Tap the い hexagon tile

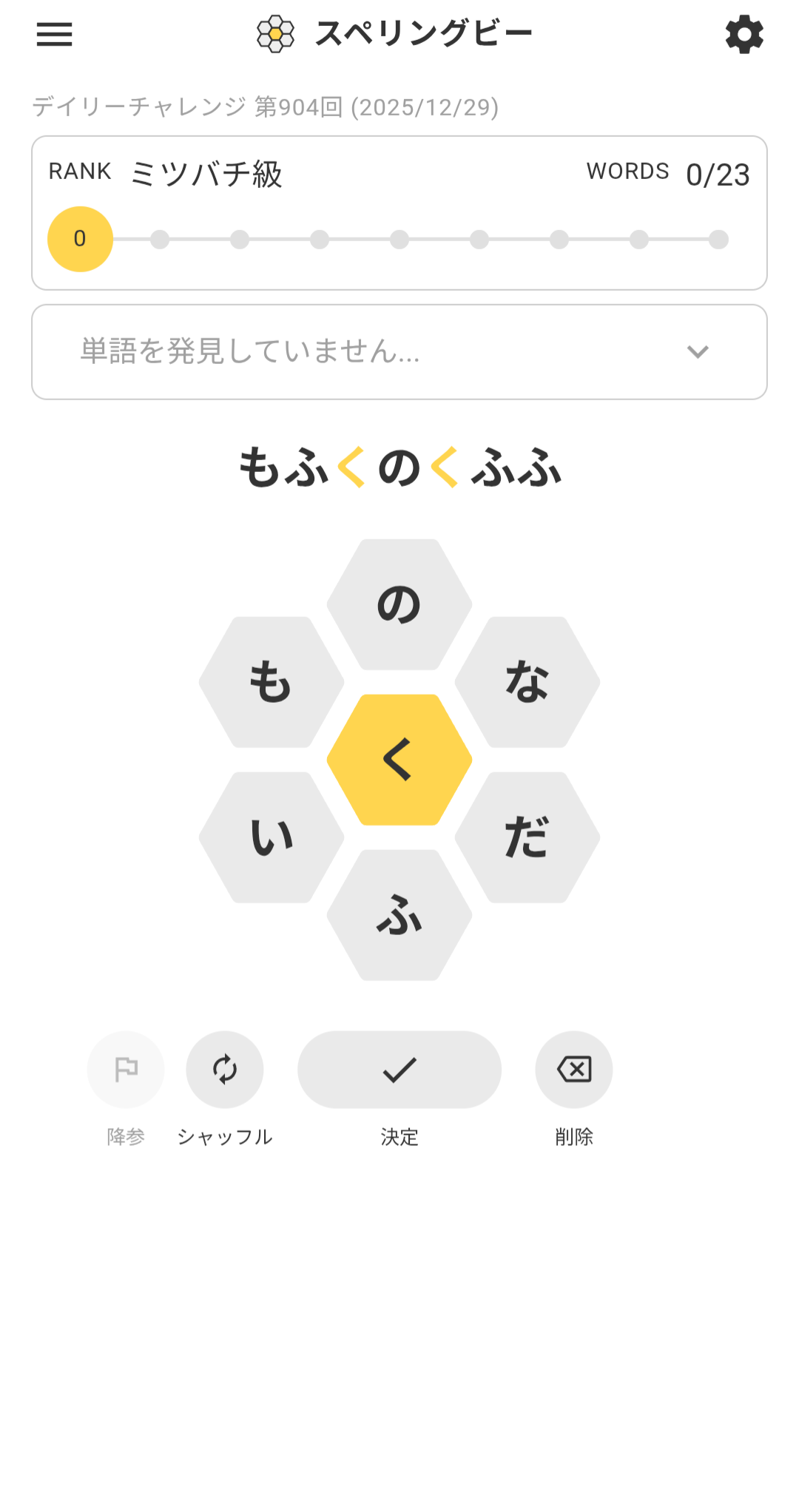pyautogui.click(x=272, y=837)
